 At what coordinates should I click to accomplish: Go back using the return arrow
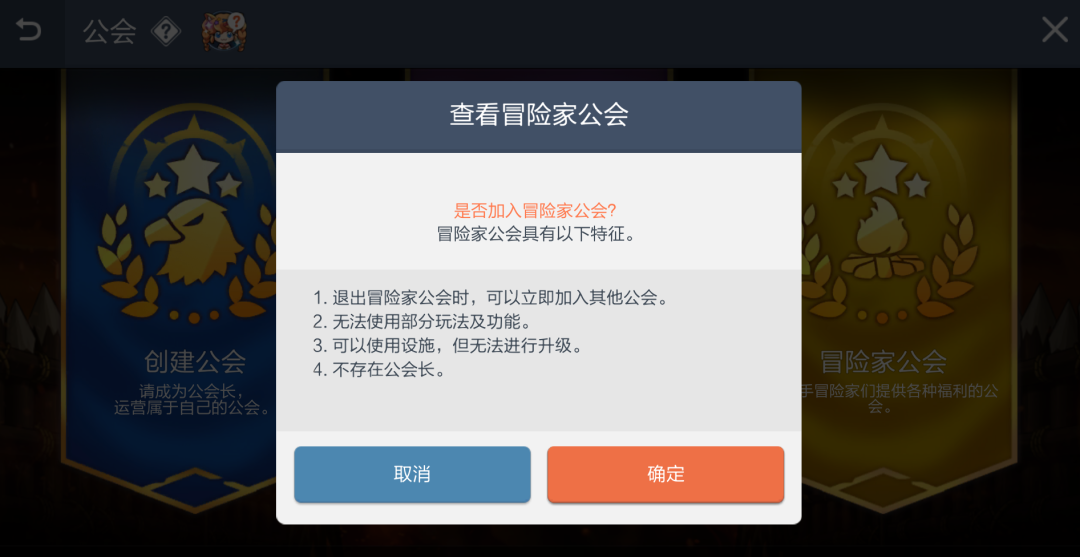click(x=29, y=31)
